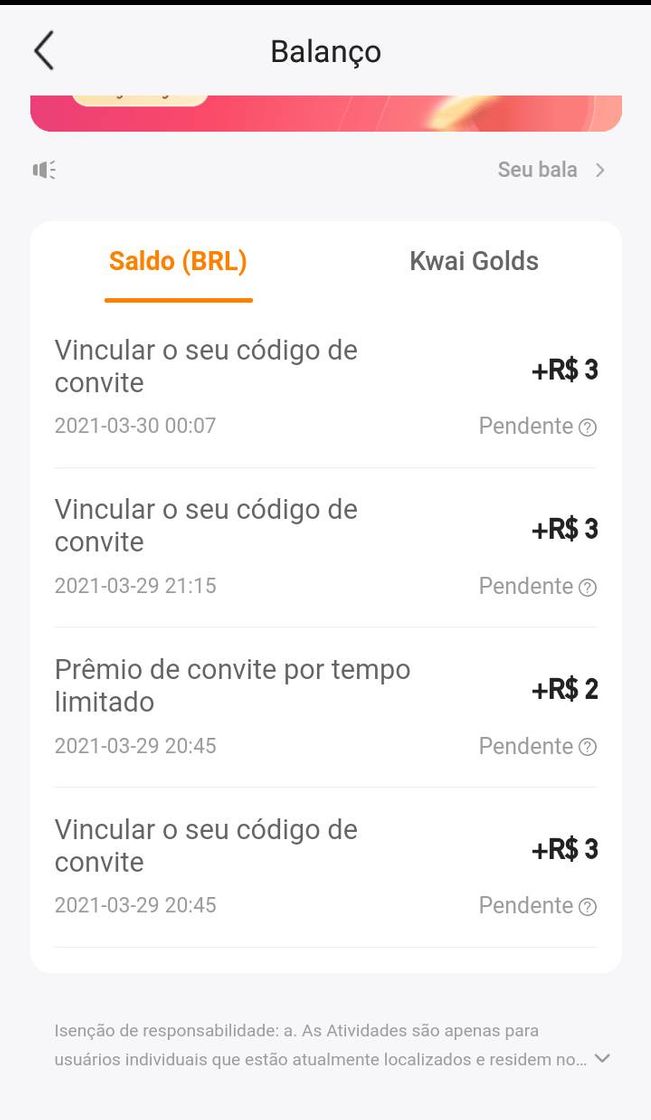Viewport: 651px width, 1120px height.
Task: View Pendente help for Prêmio de convite entry
Action: pos(588,748)
